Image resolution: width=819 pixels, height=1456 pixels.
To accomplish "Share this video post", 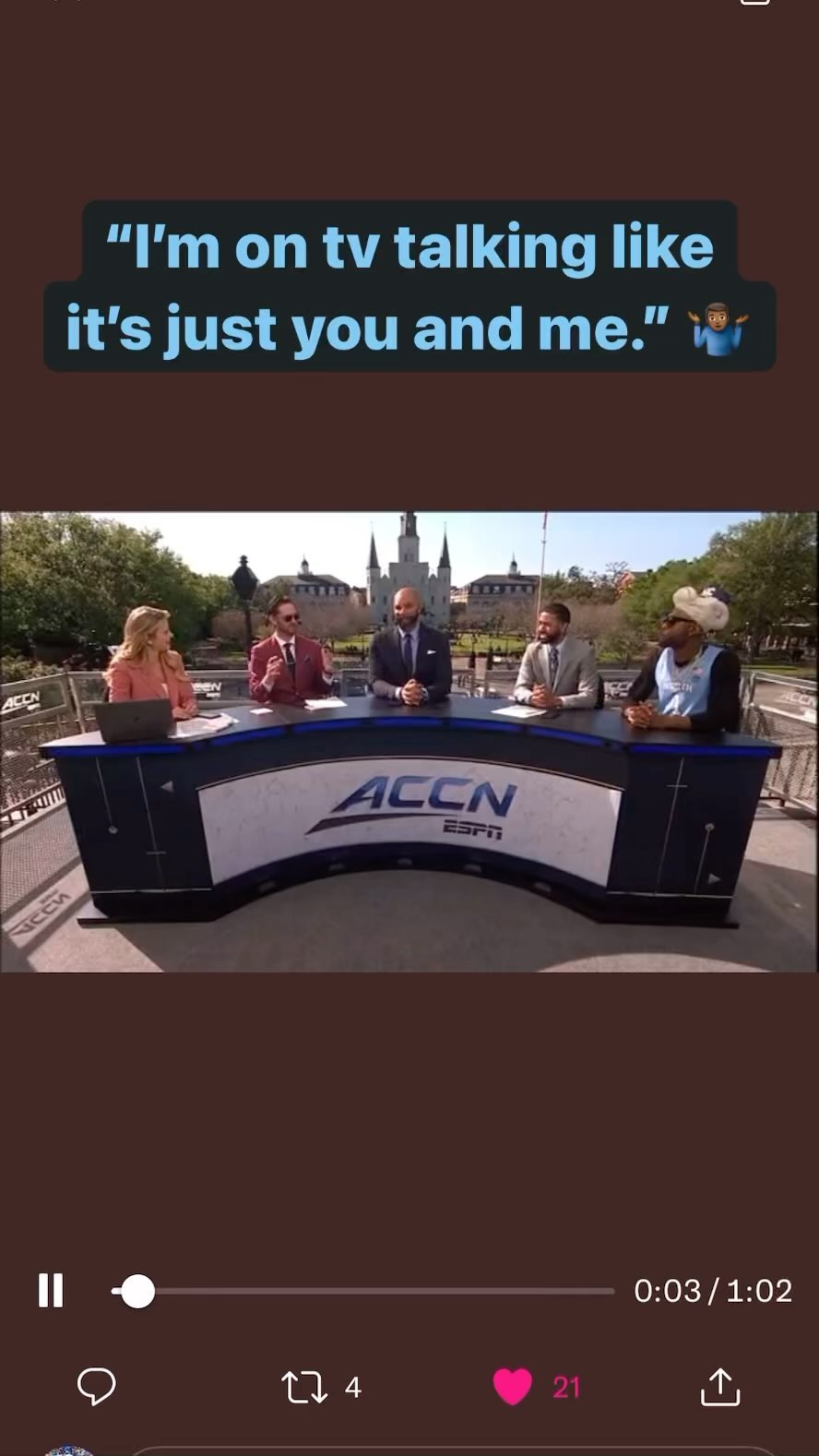I will pyautogui.click(x=720, y=1386).
